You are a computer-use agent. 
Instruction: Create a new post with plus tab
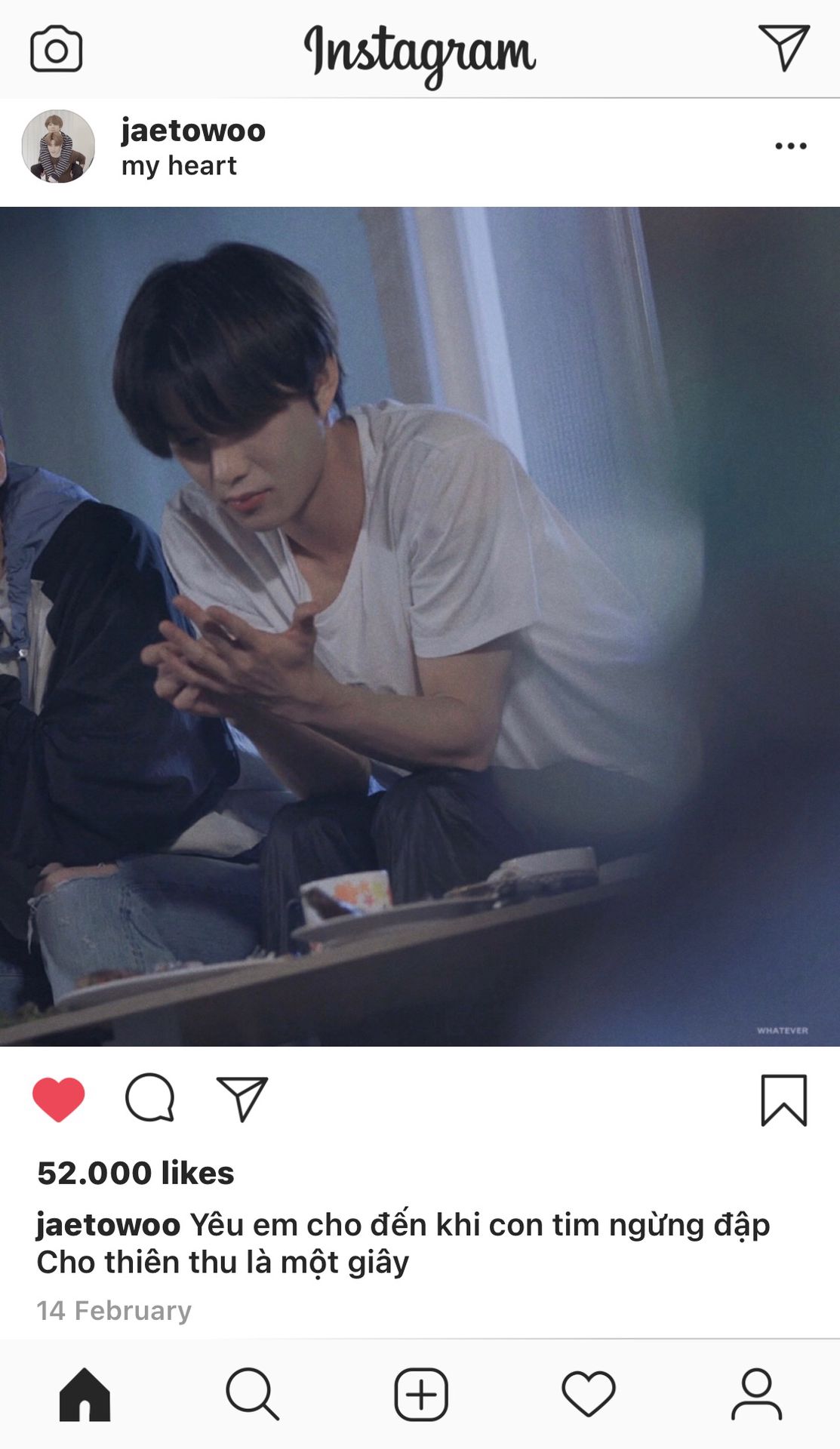[420, 1394]
